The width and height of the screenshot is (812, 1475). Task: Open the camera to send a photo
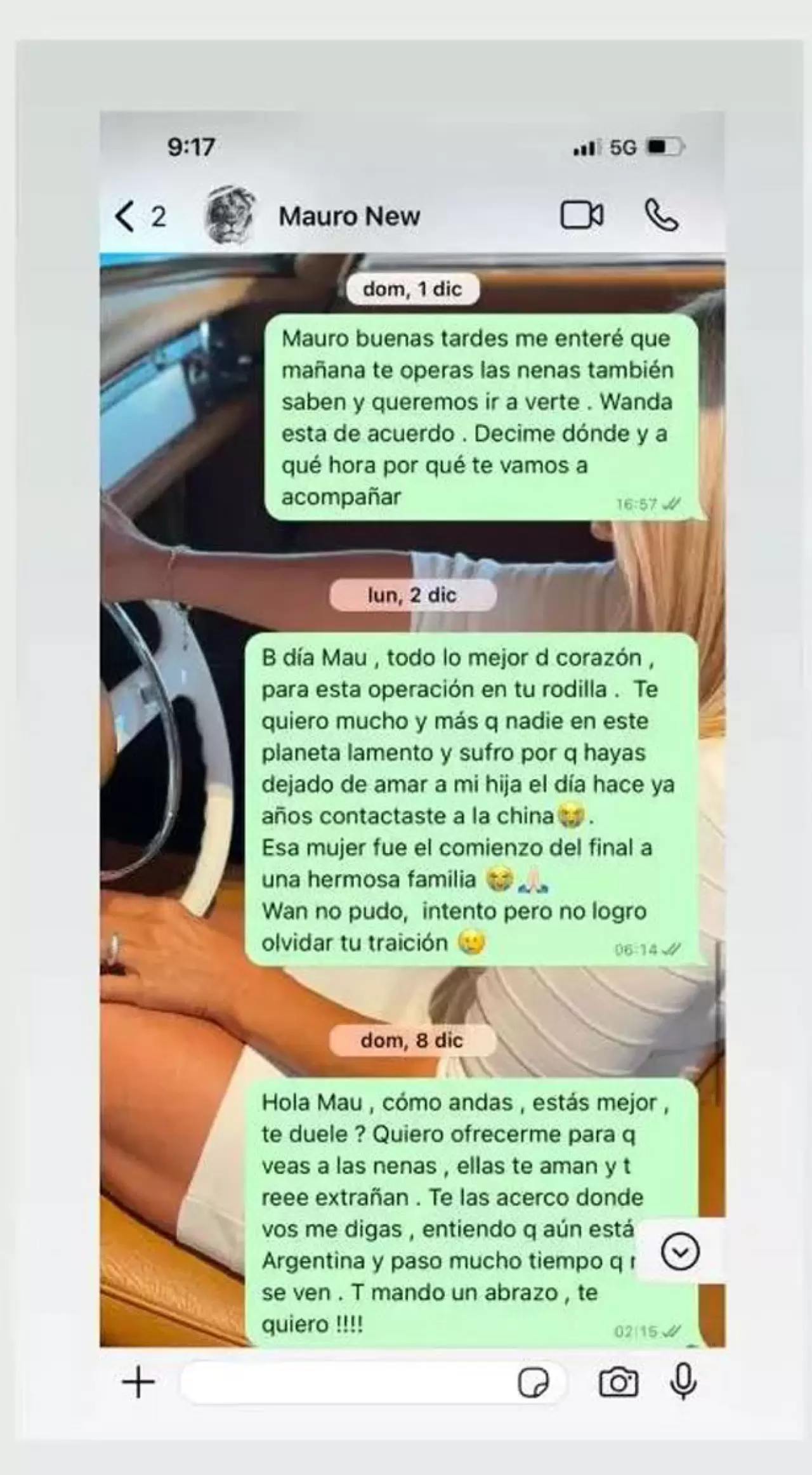pyautogui.click(x=618, y=1382)
